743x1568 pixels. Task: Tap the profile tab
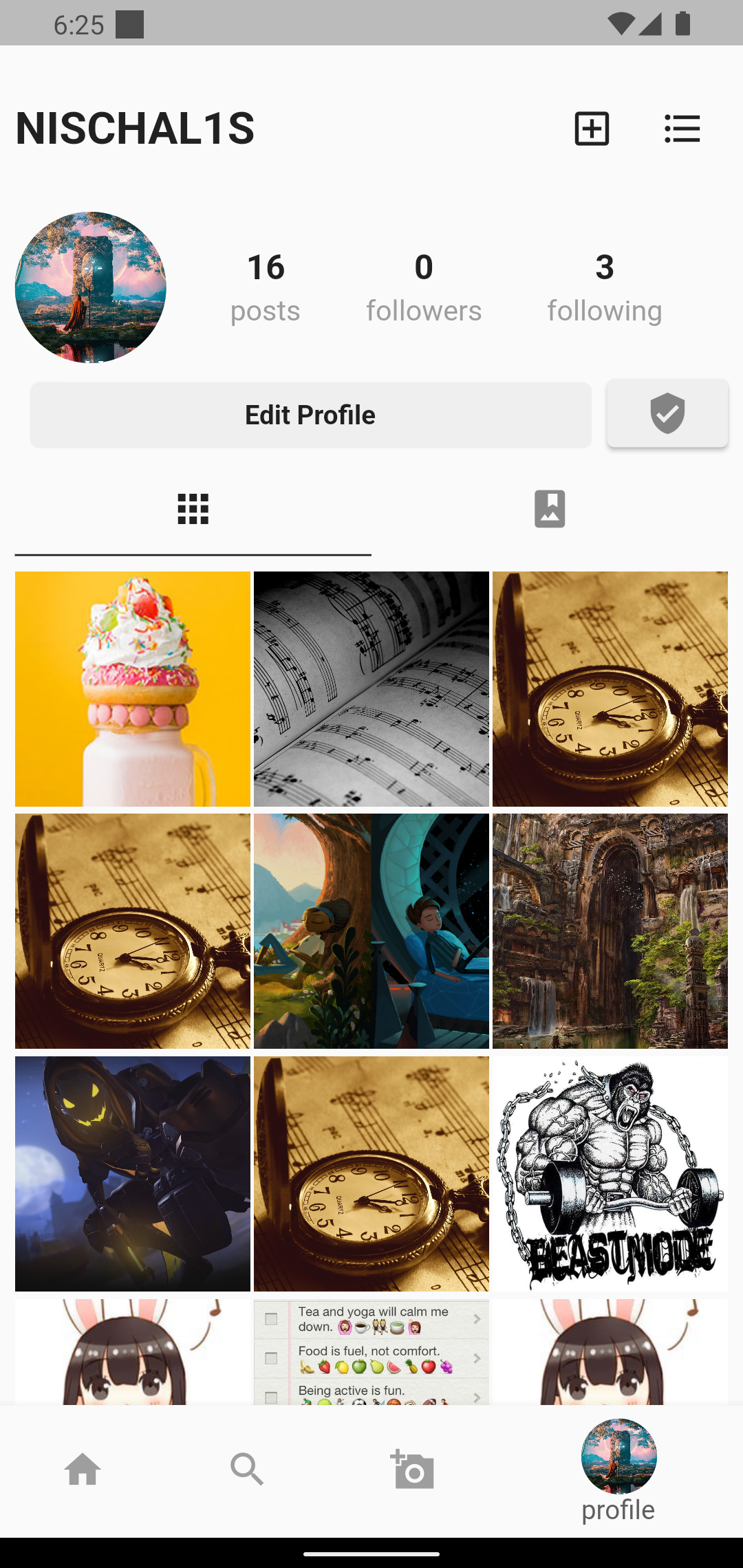pyautogui.click(x=618, y=1471)
